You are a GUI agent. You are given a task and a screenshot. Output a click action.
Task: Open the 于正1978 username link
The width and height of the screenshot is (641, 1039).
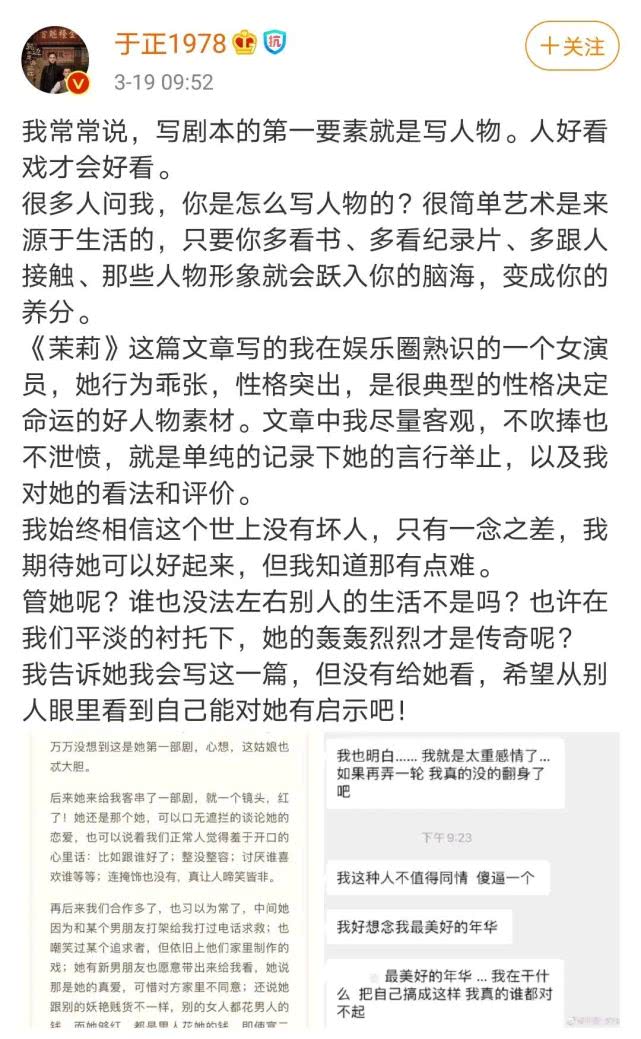170,44
